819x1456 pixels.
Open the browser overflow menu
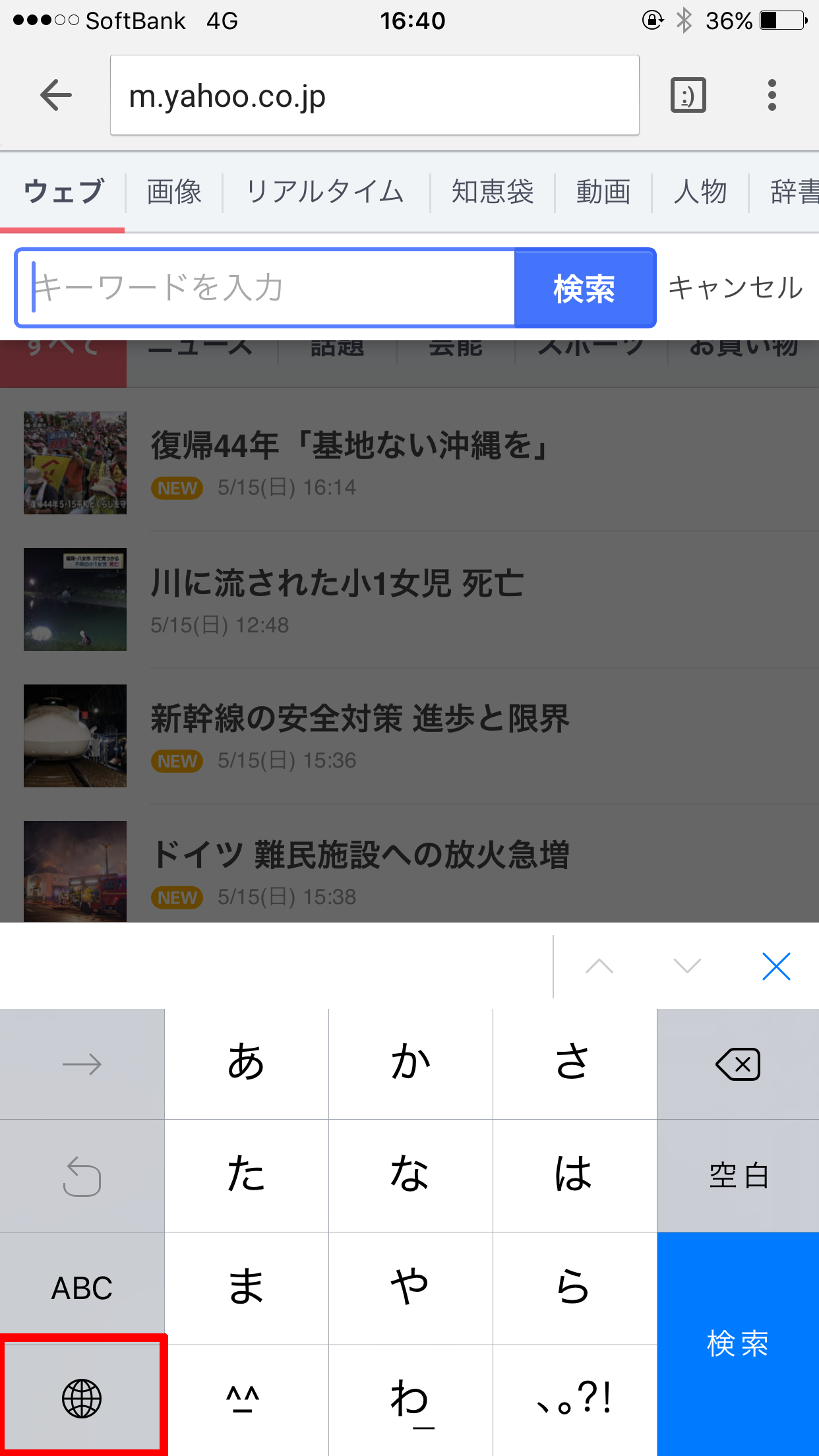(772, 96)
